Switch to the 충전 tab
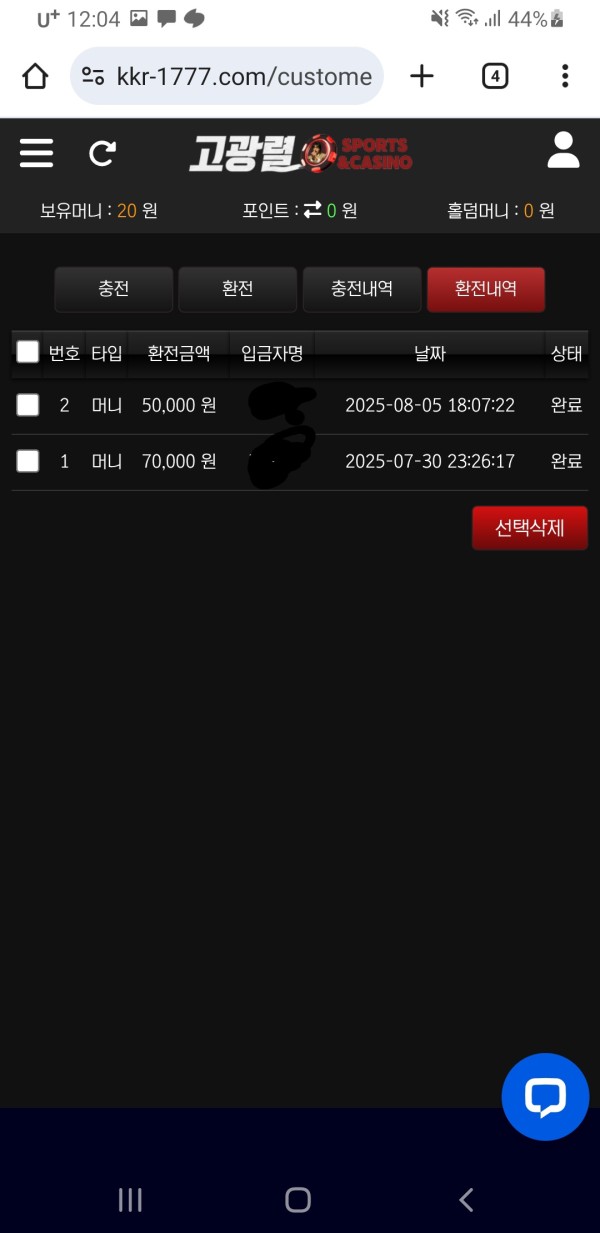Image resolution: width=600 pixels, height=1233 pixels. pos(113,289)
